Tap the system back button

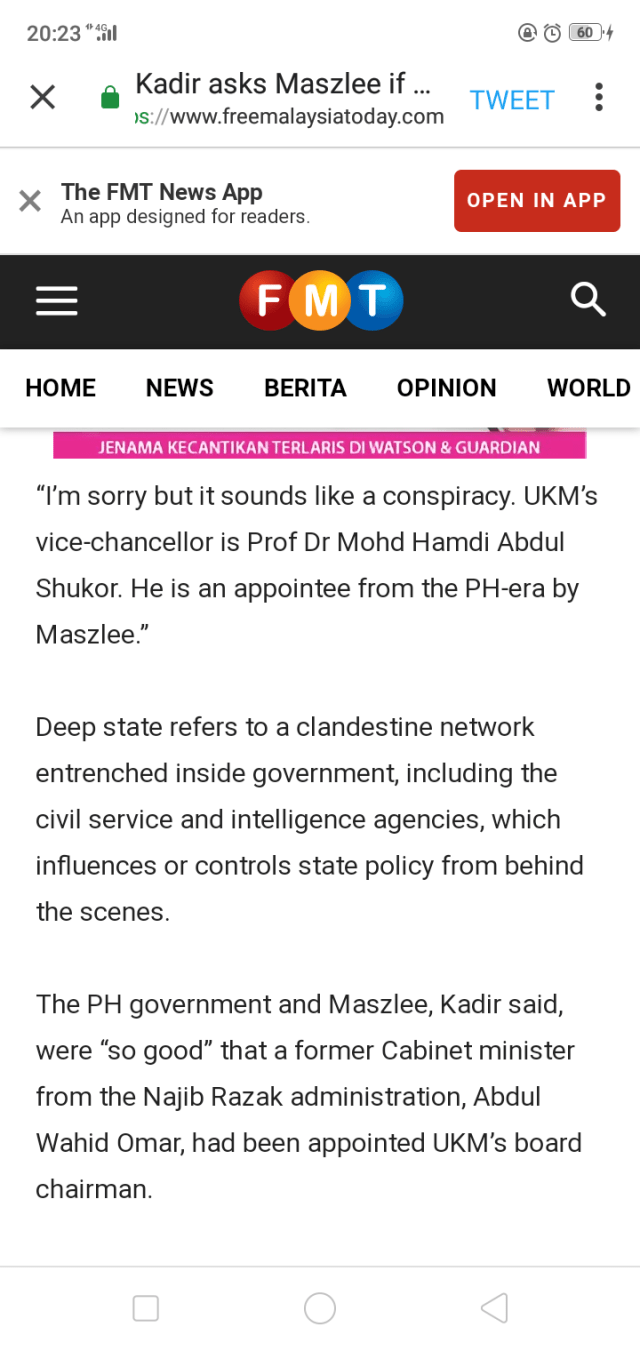tap(494, 1308)
